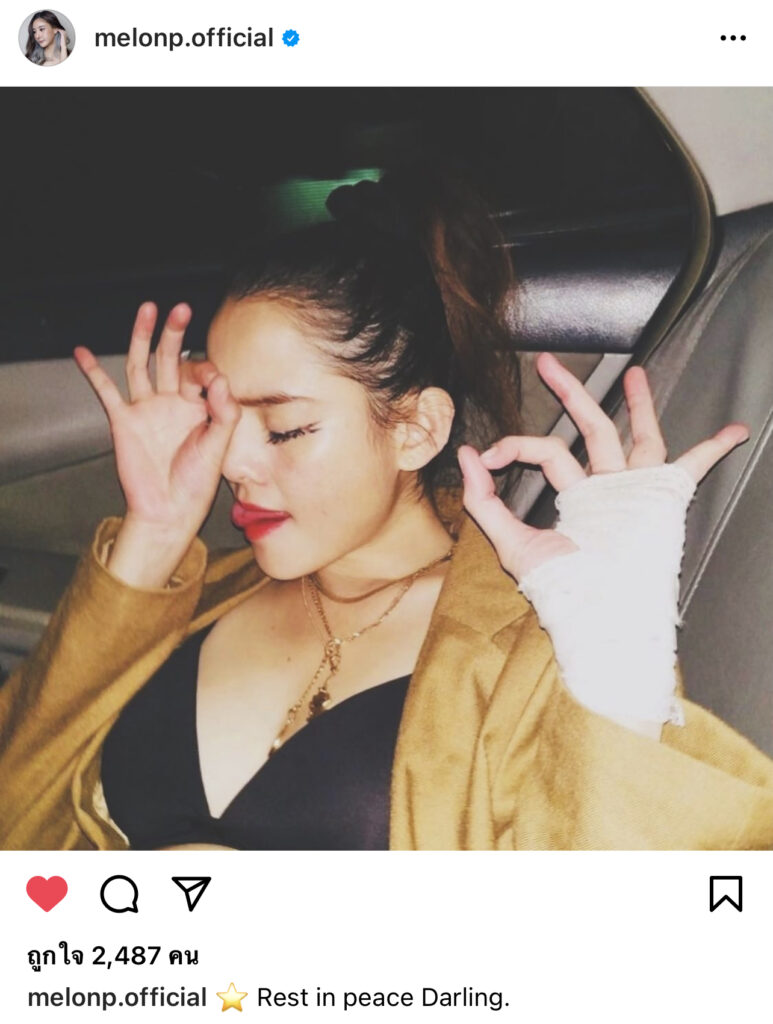Open melonp.official username in post header
Screen dimensions: 773x1024
point(183,38)
